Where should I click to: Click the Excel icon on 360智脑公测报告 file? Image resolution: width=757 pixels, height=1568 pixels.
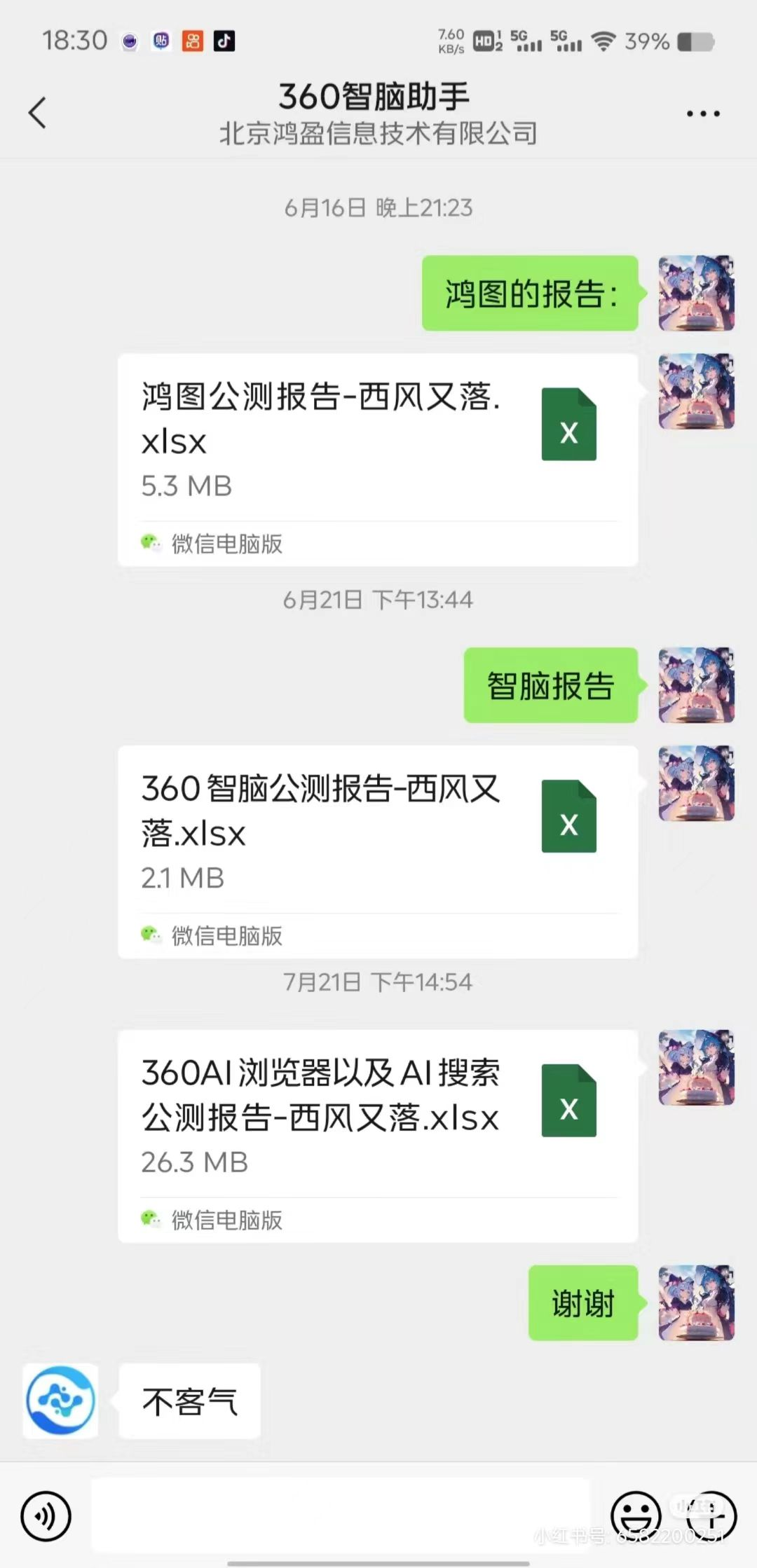pyautogui.click(x=568, y=815)
